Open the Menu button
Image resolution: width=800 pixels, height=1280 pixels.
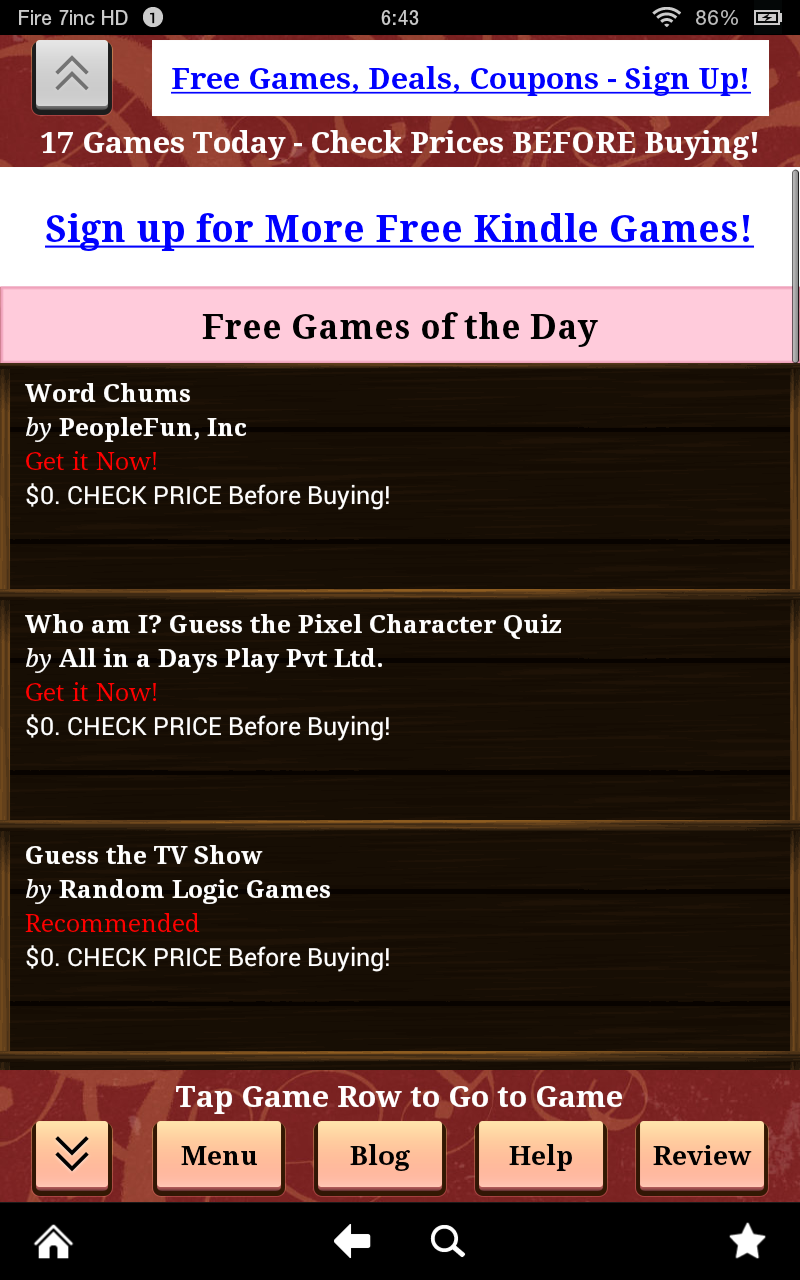click(x=219, y=1156)
